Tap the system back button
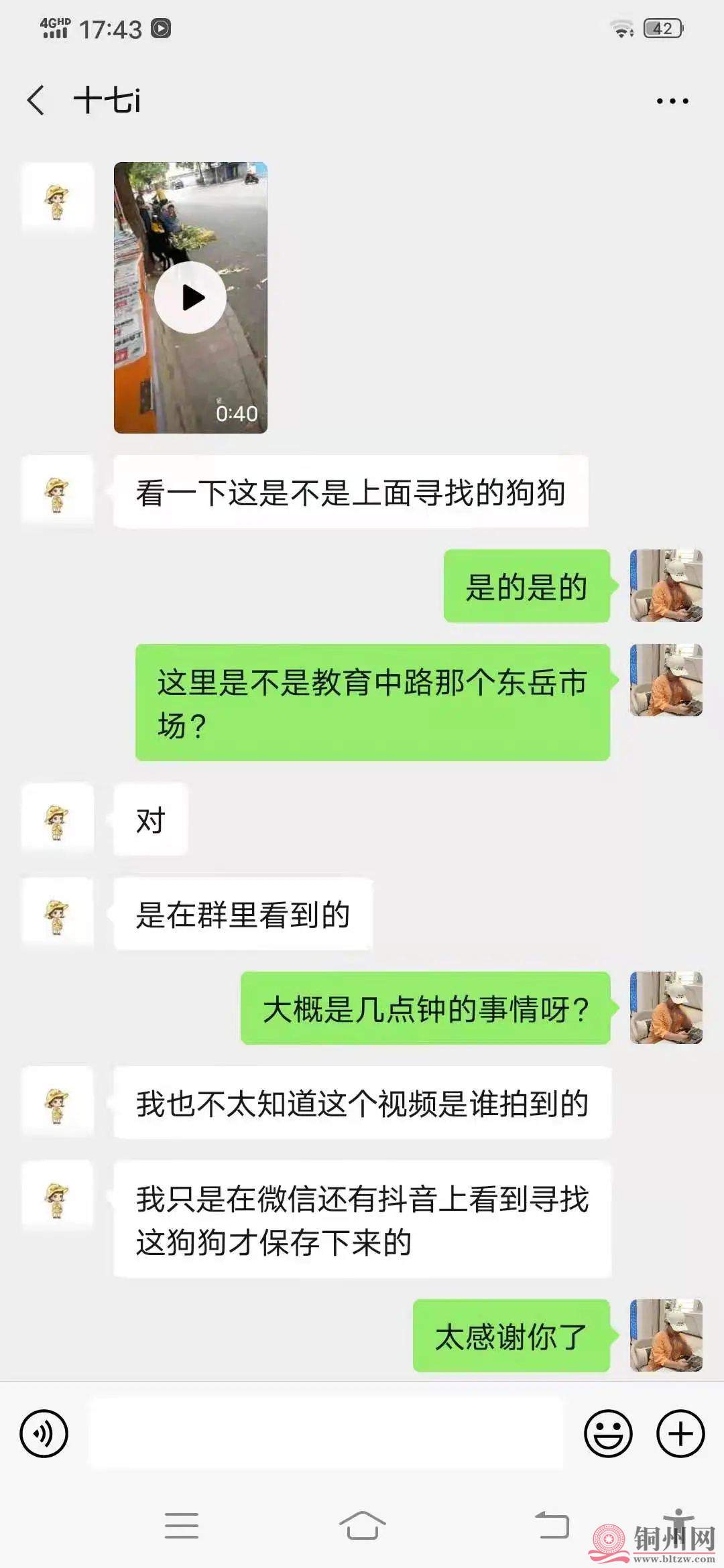This screenshot has width=724, height=1568. [x=552, y=1526]
